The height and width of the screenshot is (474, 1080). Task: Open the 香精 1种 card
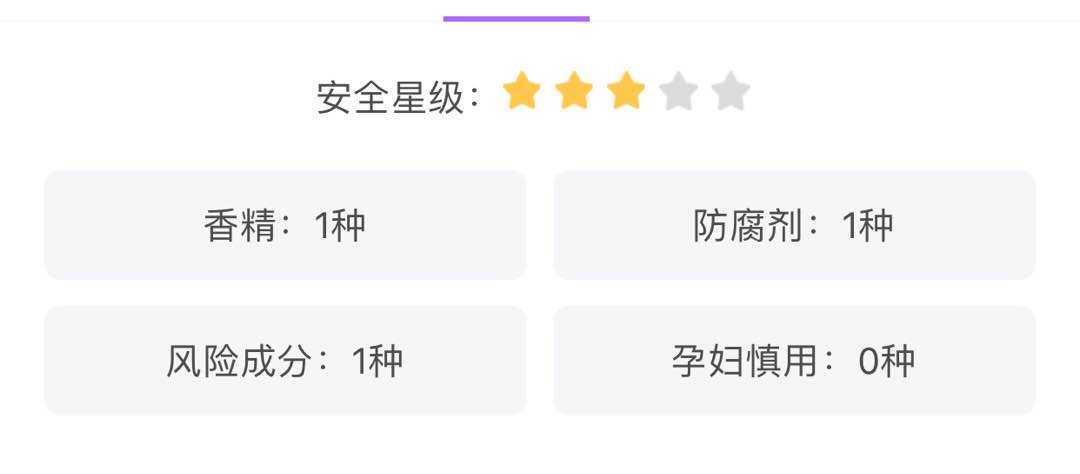pyautogui.click(x=285, y=225)
